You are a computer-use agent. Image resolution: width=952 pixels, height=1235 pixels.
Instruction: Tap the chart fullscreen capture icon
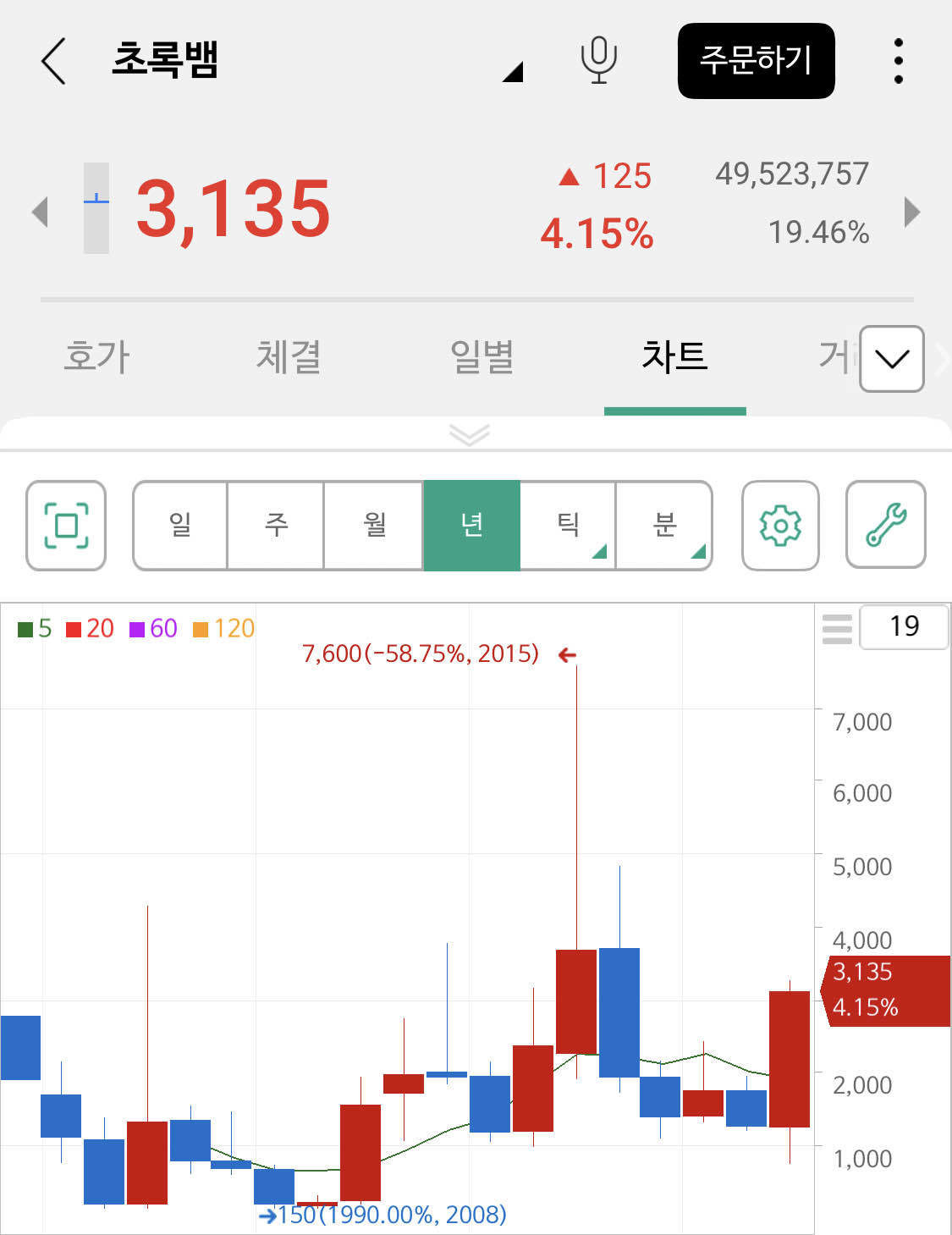pos(65,525)
